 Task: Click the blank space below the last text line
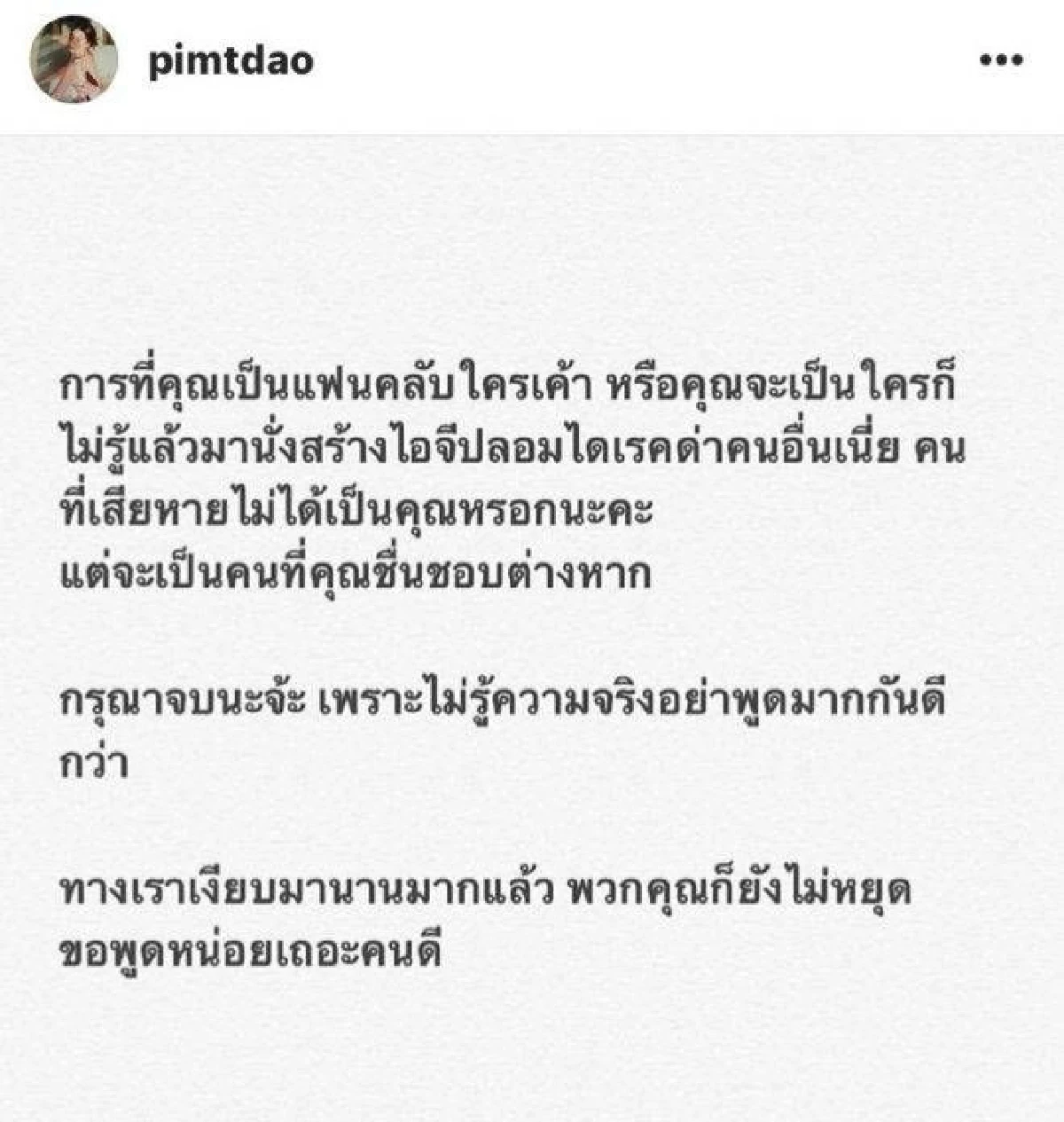(532, 1047)
